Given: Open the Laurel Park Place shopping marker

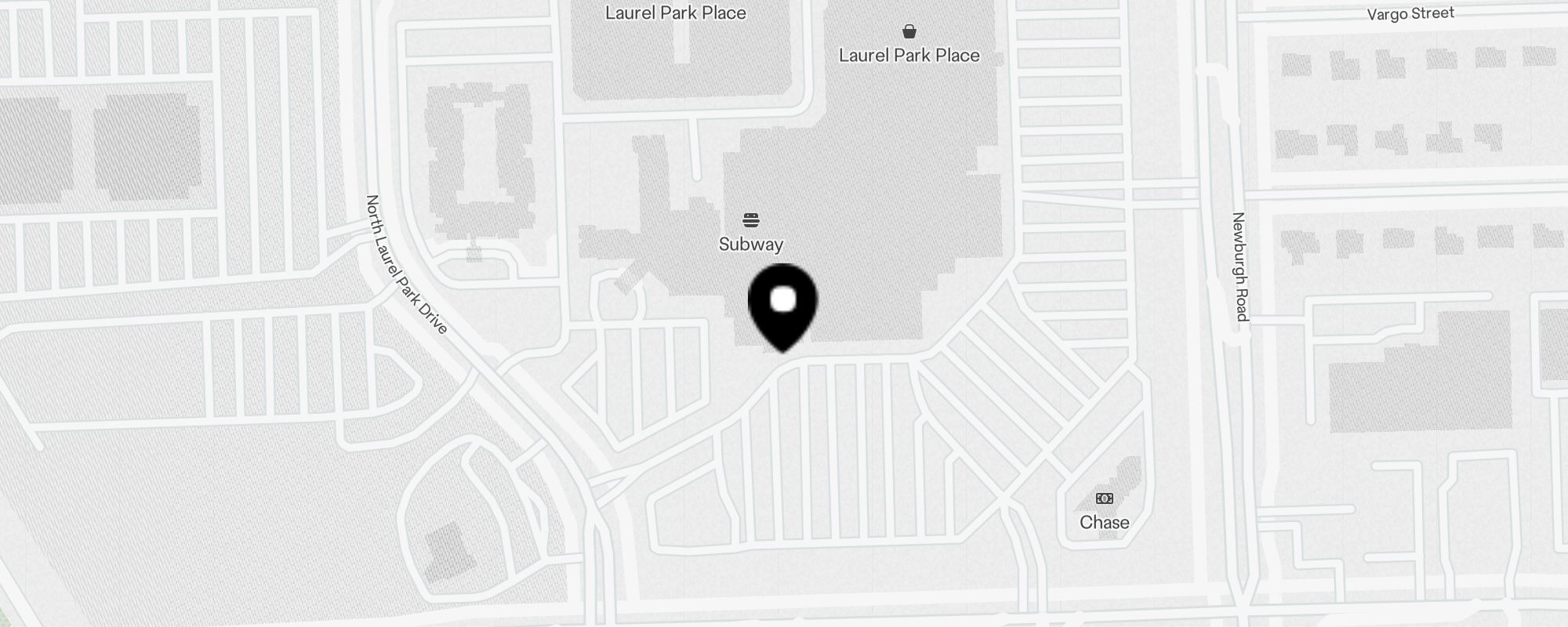Looking at the screenshot, I should 909,33.
